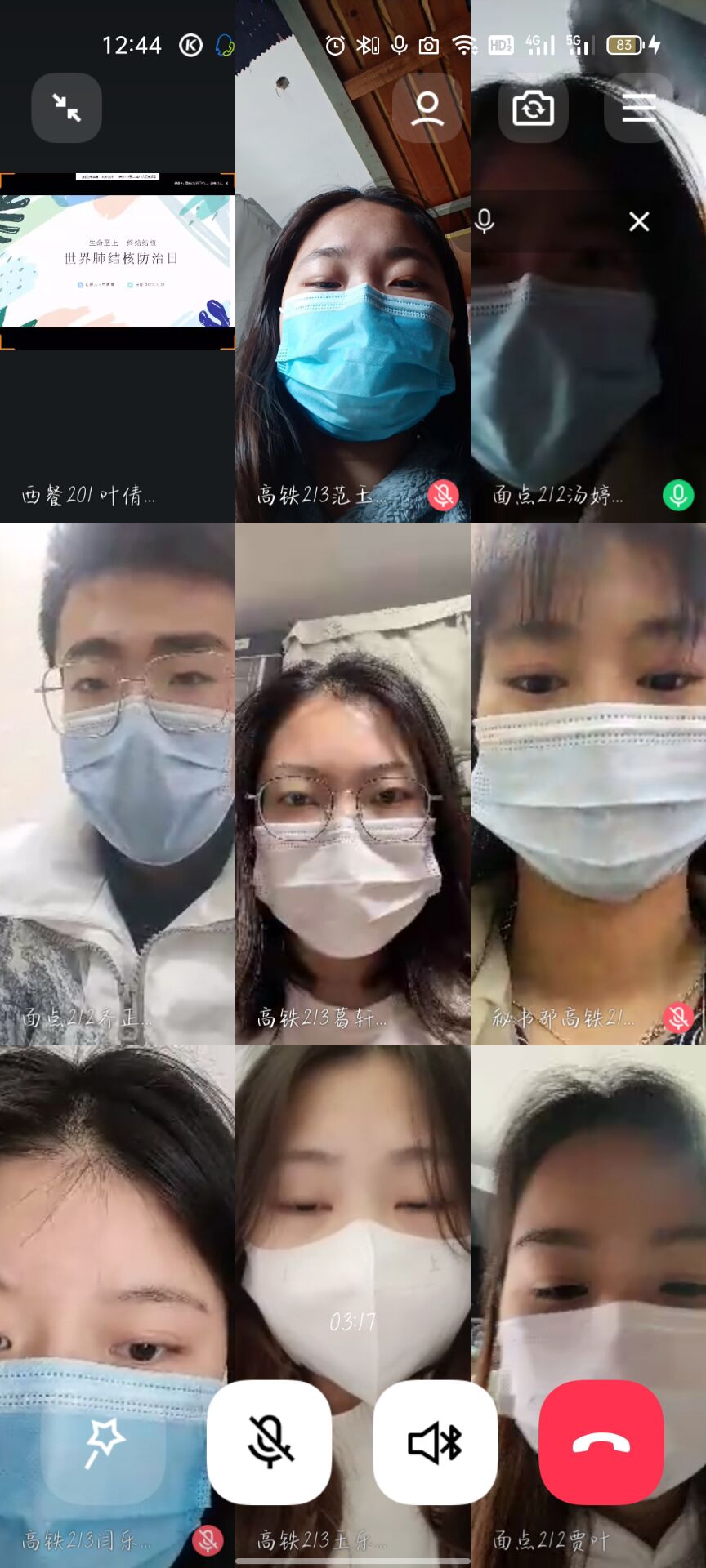View the shared slide from 西餐201叶倩

tap(118, 261)
